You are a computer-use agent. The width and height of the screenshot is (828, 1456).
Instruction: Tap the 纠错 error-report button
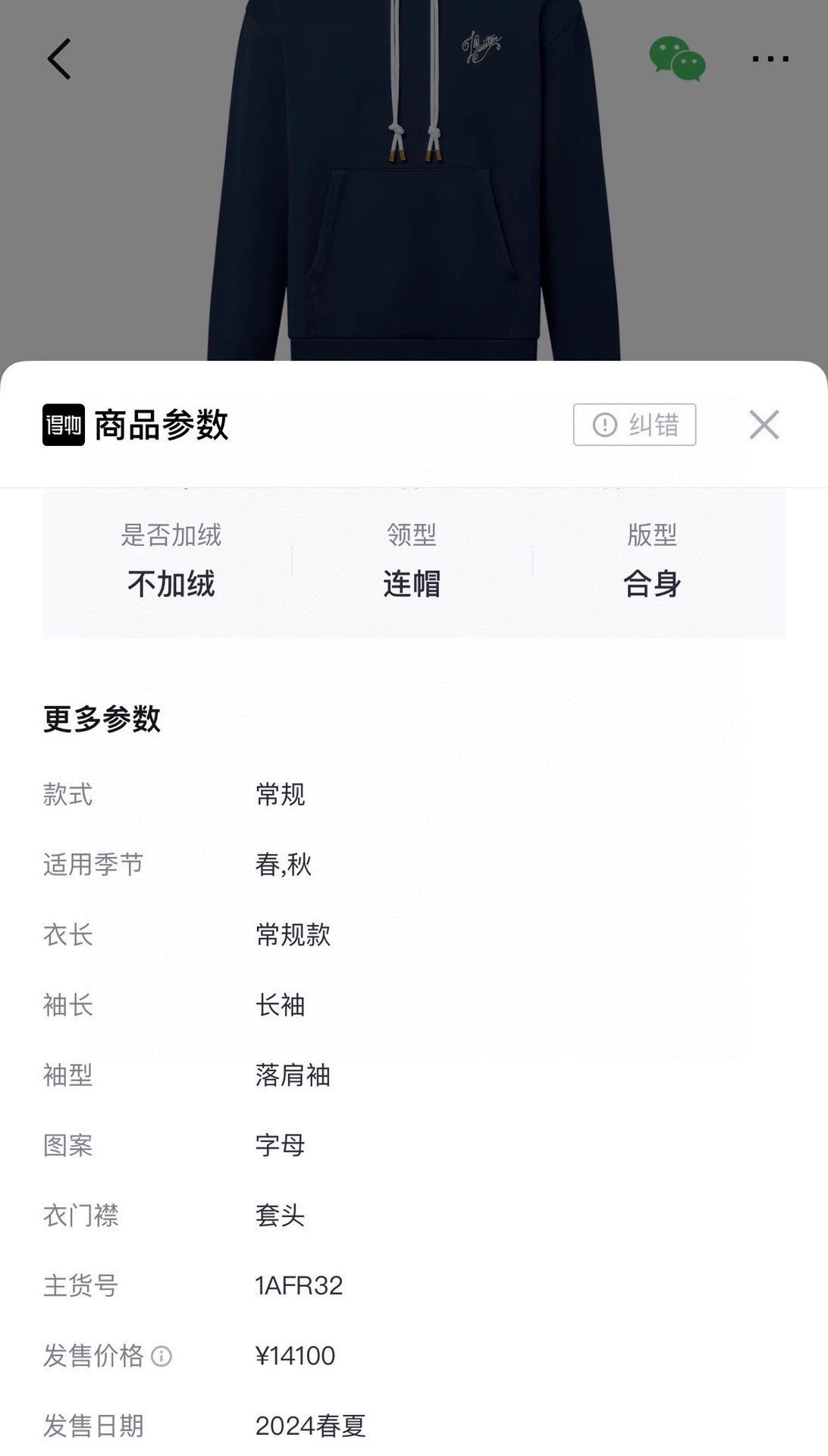click(635, 425)
